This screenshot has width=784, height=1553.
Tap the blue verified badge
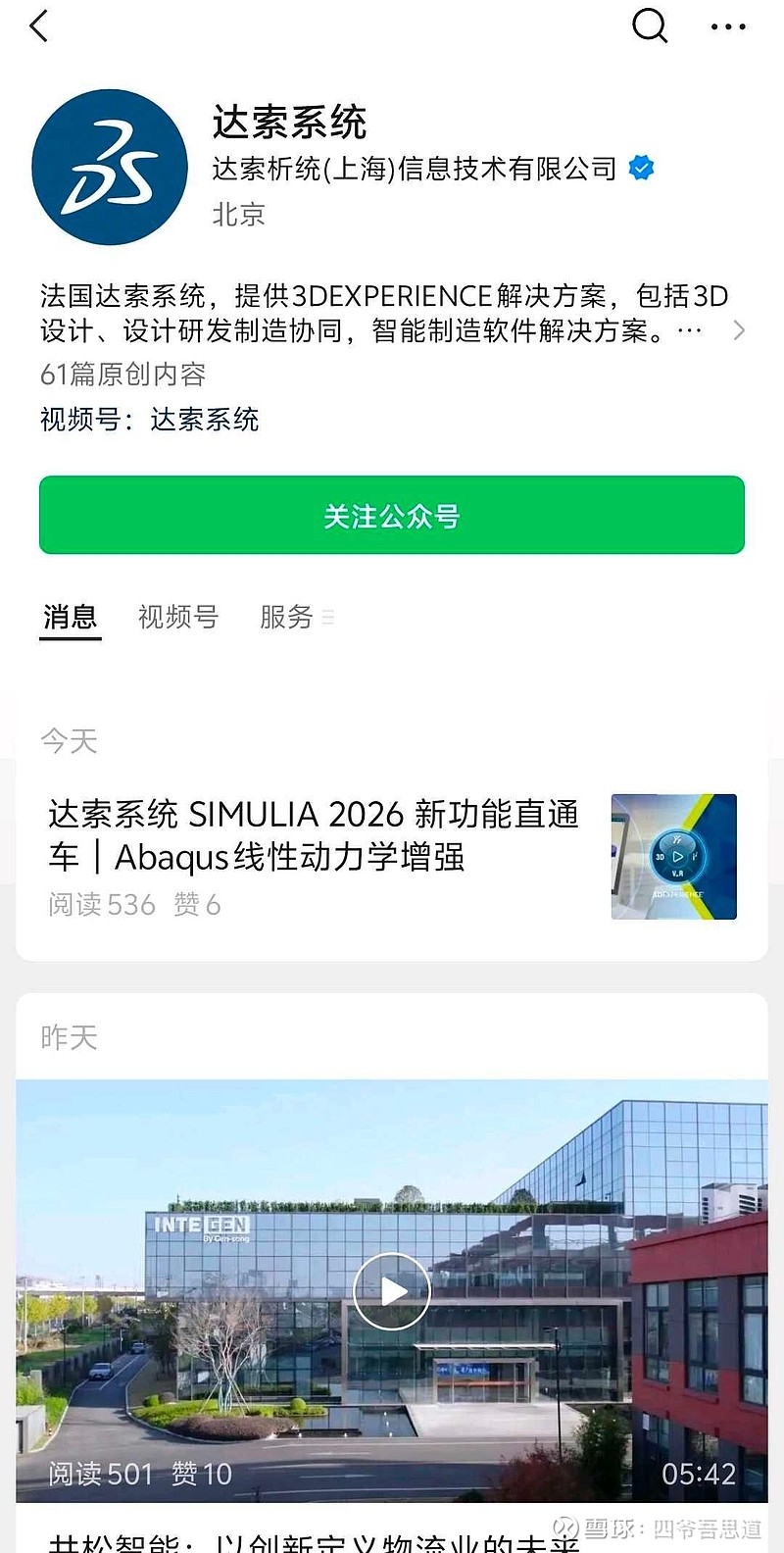coord(642,169)
